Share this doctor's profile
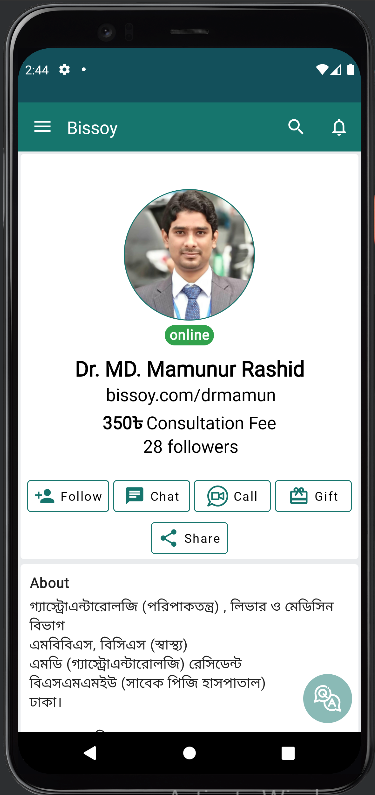Viewport: 375px width, 795px height. coord(190,538)
